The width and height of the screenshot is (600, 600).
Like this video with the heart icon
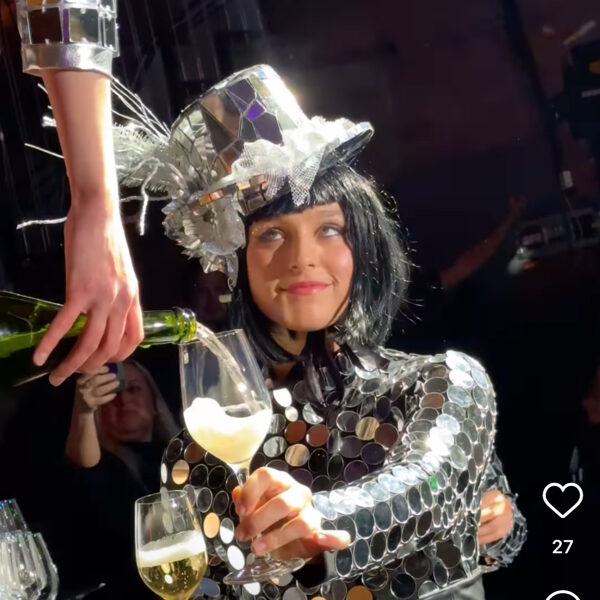click(x=562, y=500)
